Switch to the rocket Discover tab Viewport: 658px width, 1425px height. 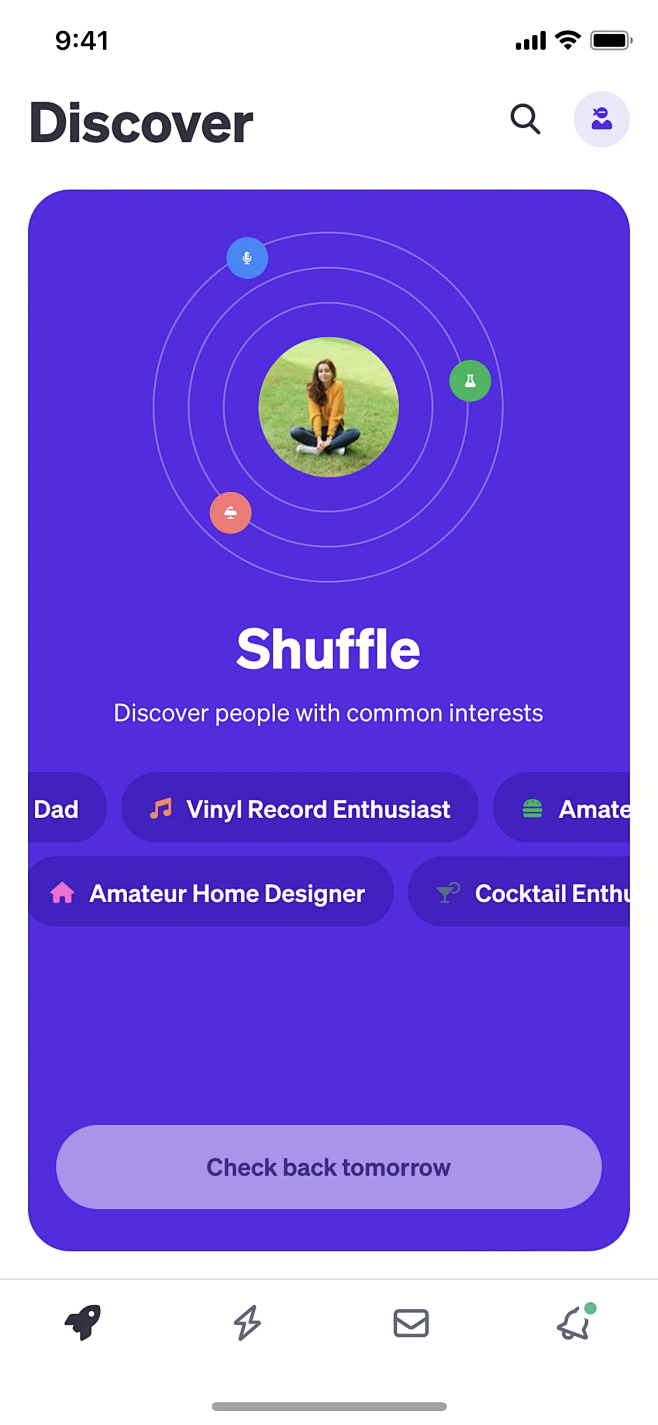[x=82, y=1323]
